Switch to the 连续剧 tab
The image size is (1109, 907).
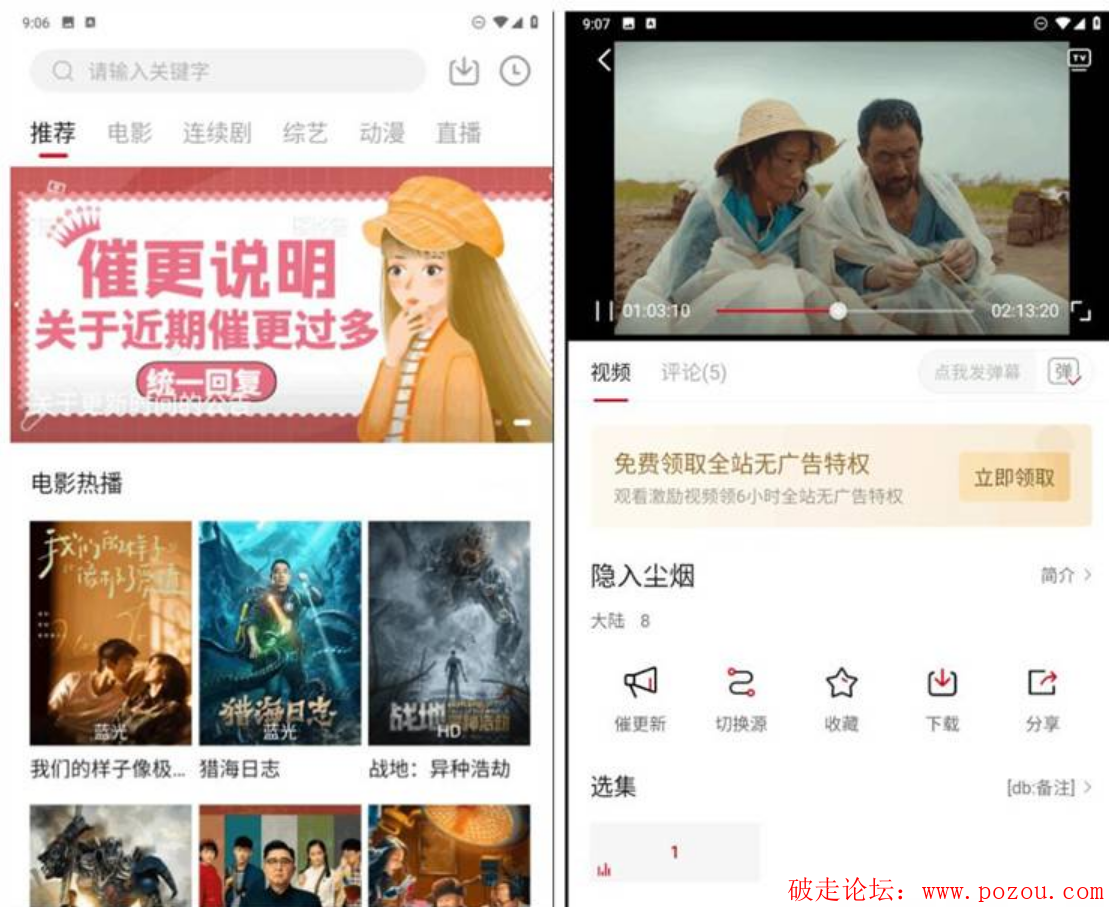pyautogui.click(x=217, y=133)
